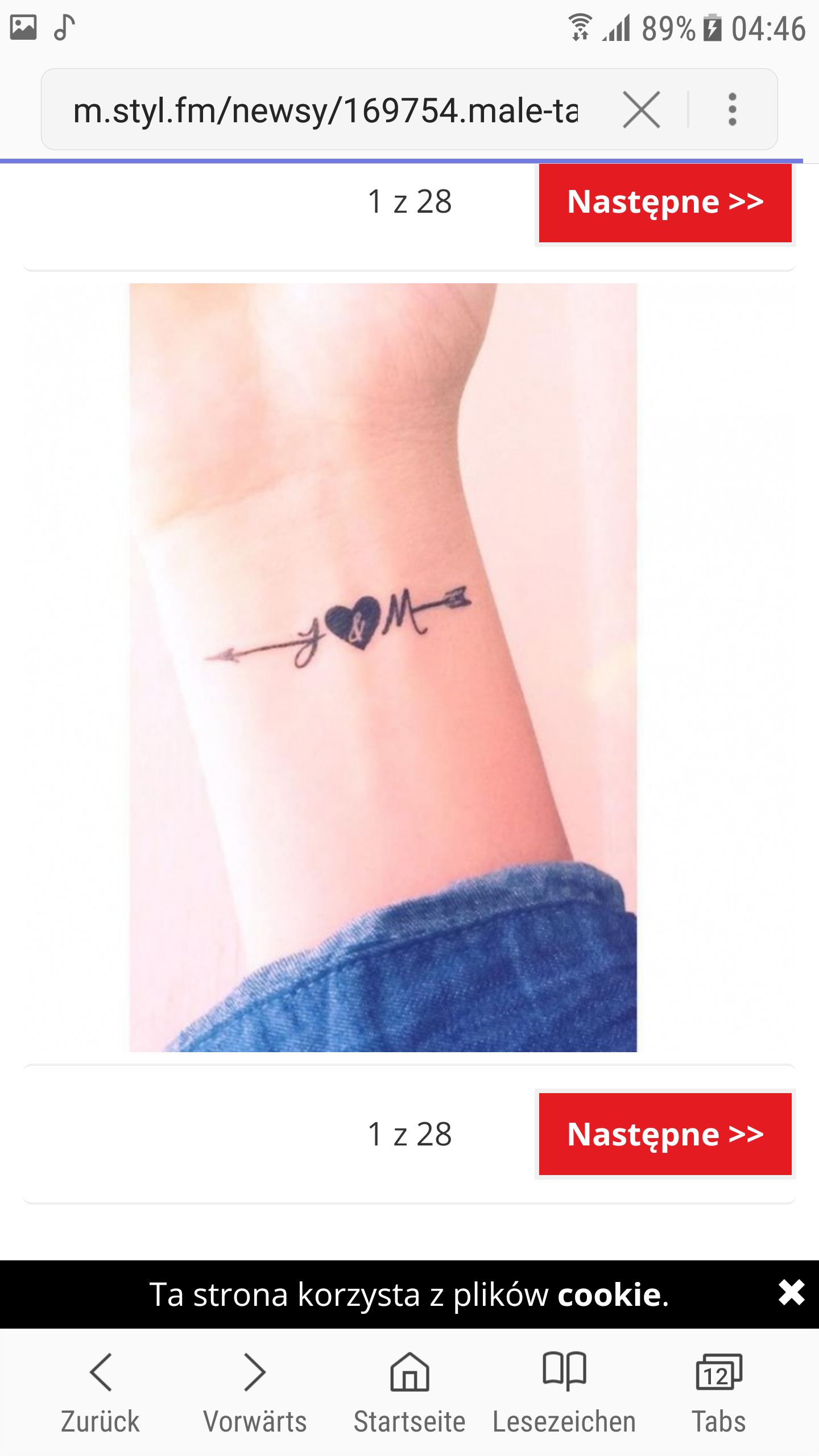The image size is (819, 1456).
Task: Tap the URL address bar
Action: [x=324, y=110]
